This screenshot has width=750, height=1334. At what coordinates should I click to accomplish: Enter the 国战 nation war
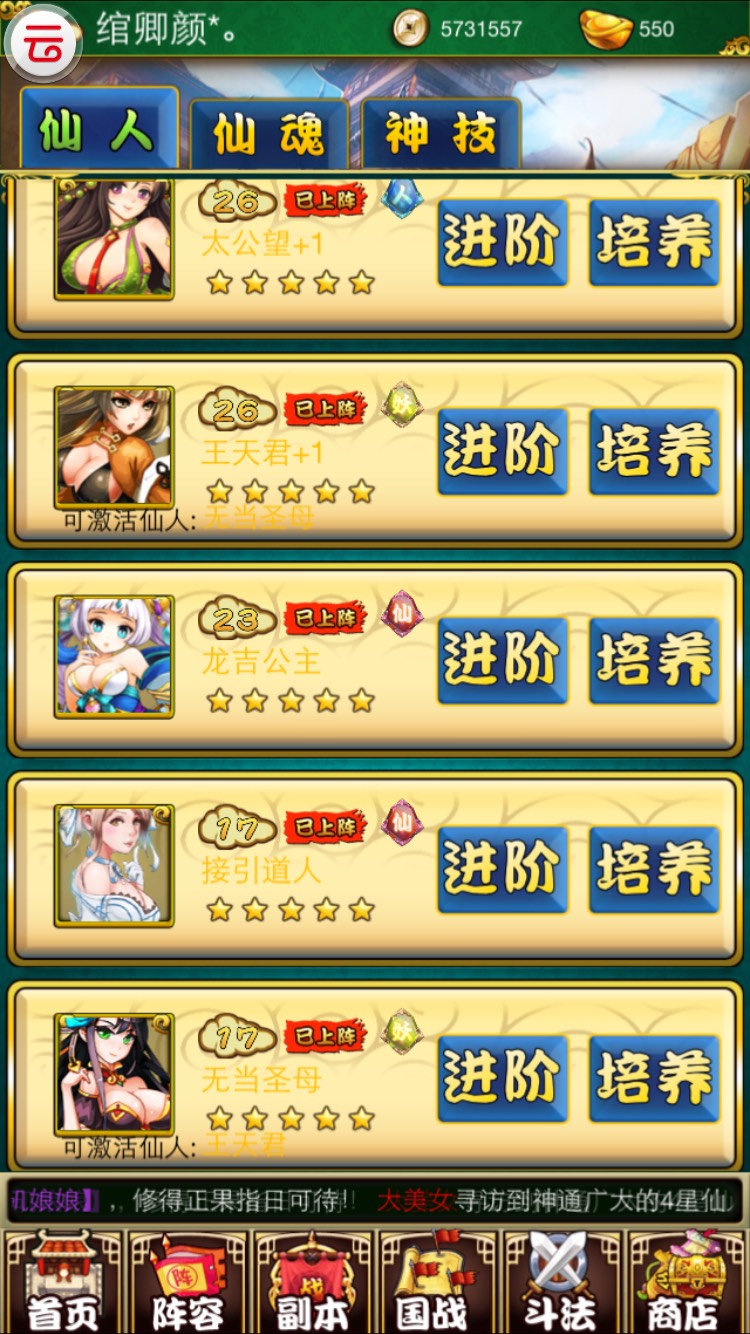[437, 1282]
